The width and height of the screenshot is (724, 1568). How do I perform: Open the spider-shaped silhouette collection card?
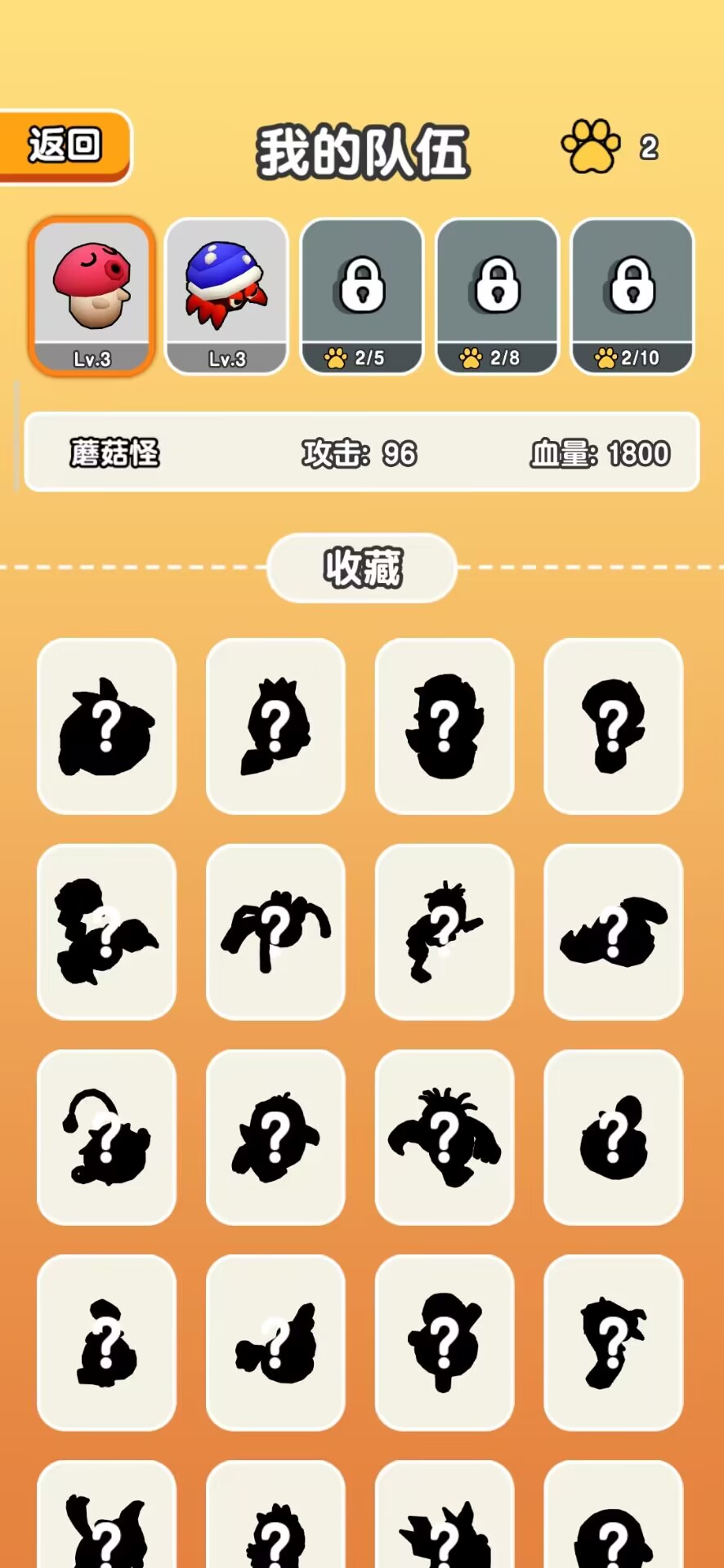pos(275,932)
